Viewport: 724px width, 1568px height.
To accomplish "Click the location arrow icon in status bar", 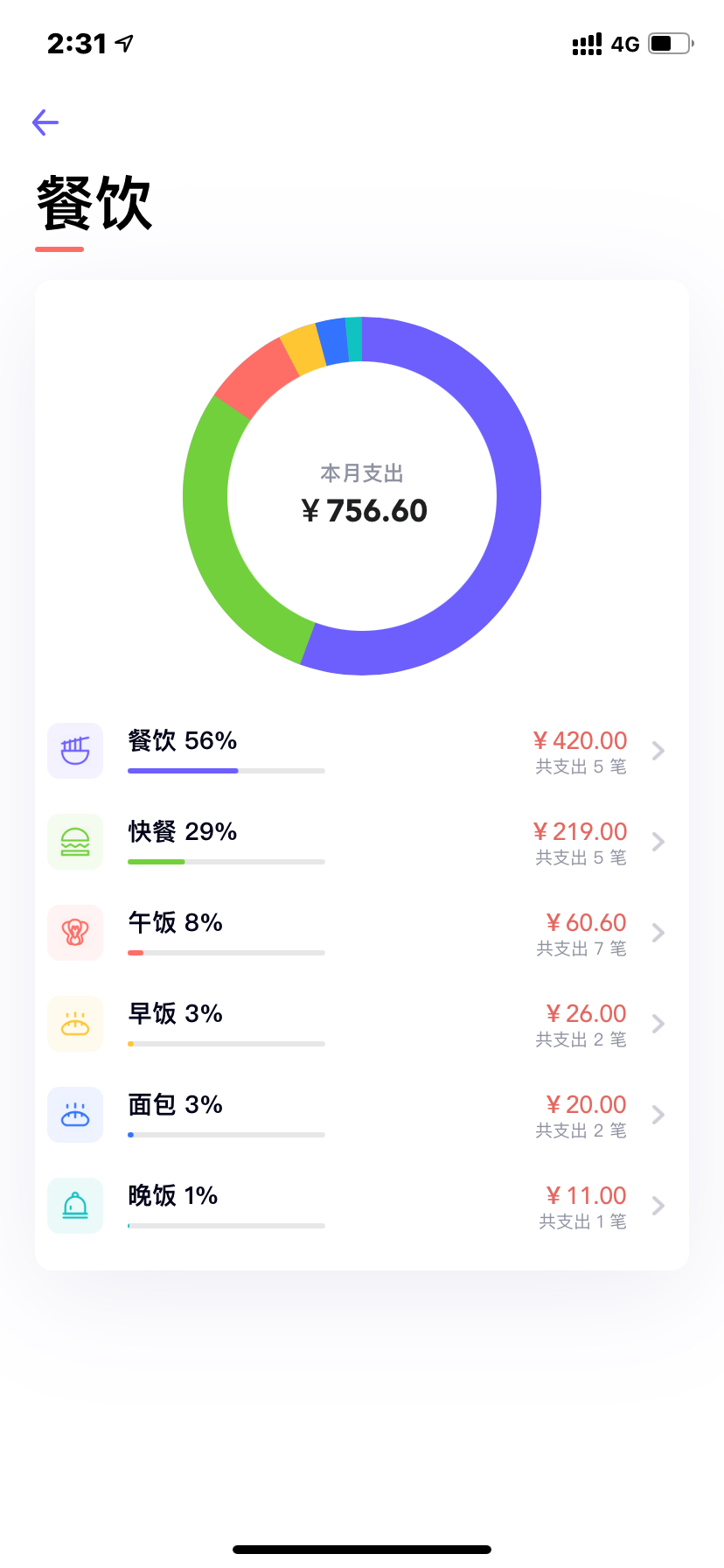I will point(122,42).
